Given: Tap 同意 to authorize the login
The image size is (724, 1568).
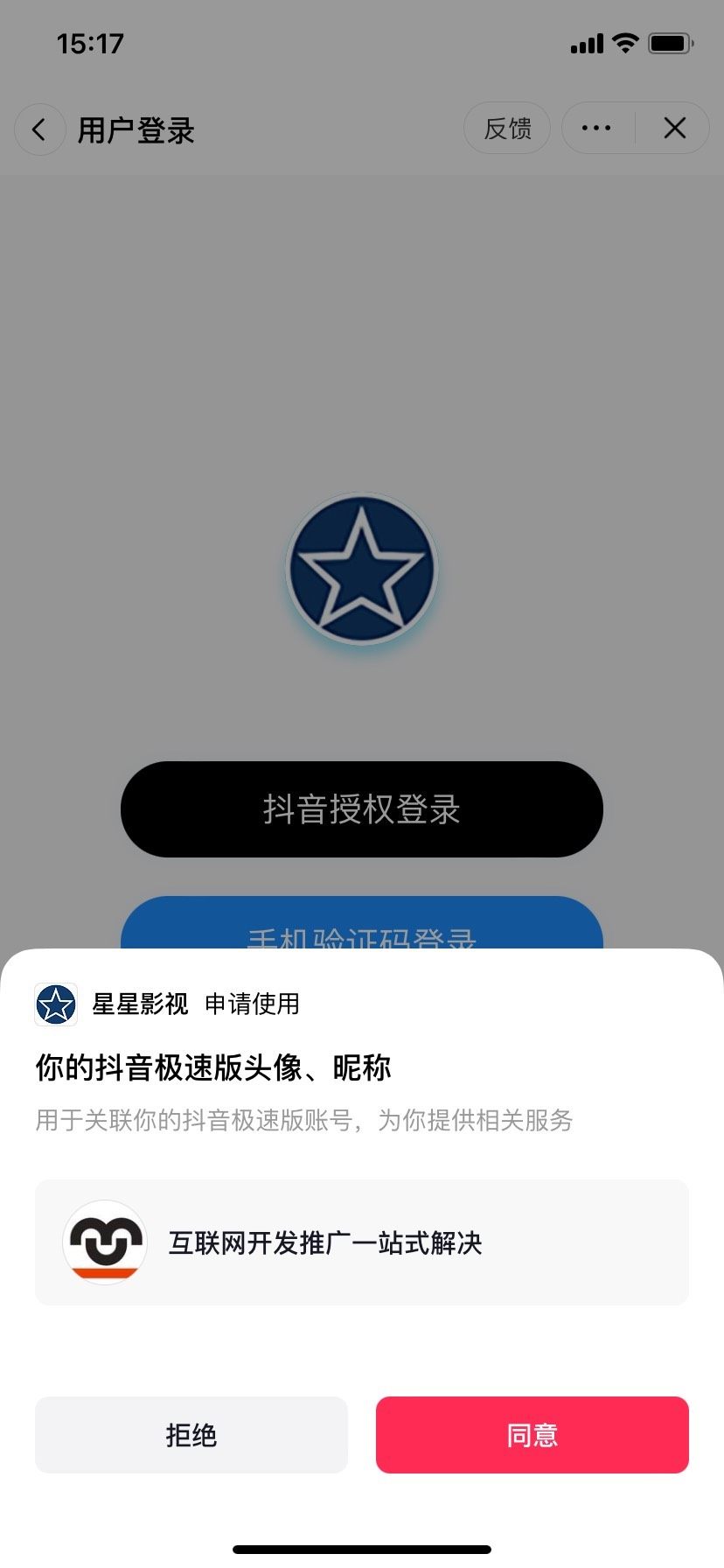Looking at the screenshot, I should click(x=532, y=1435).
